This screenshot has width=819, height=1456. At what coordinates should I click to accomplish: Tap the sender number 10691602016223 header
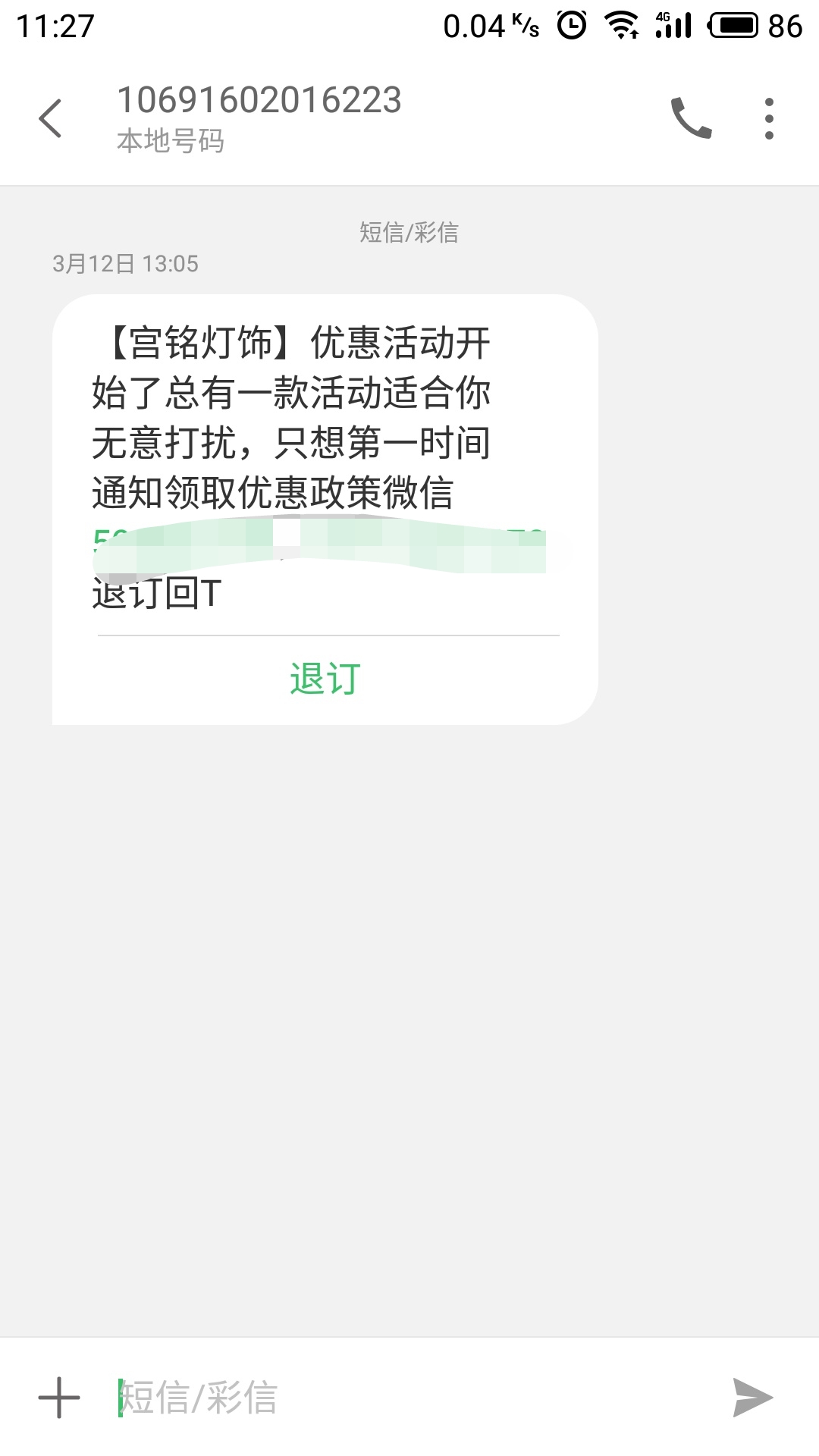coord(259,100)
